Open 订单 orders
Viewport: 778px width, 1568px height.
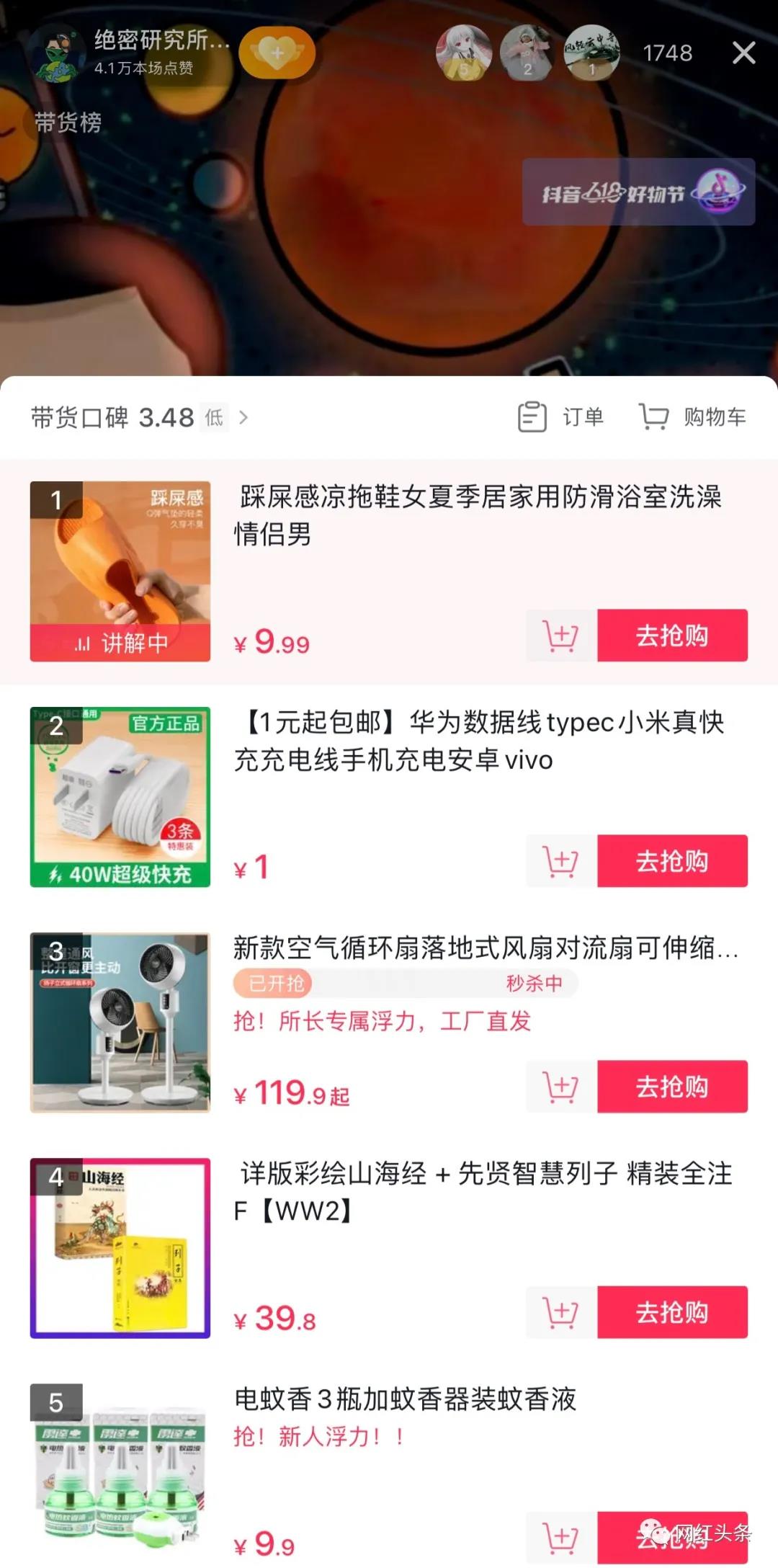(561, 416)
